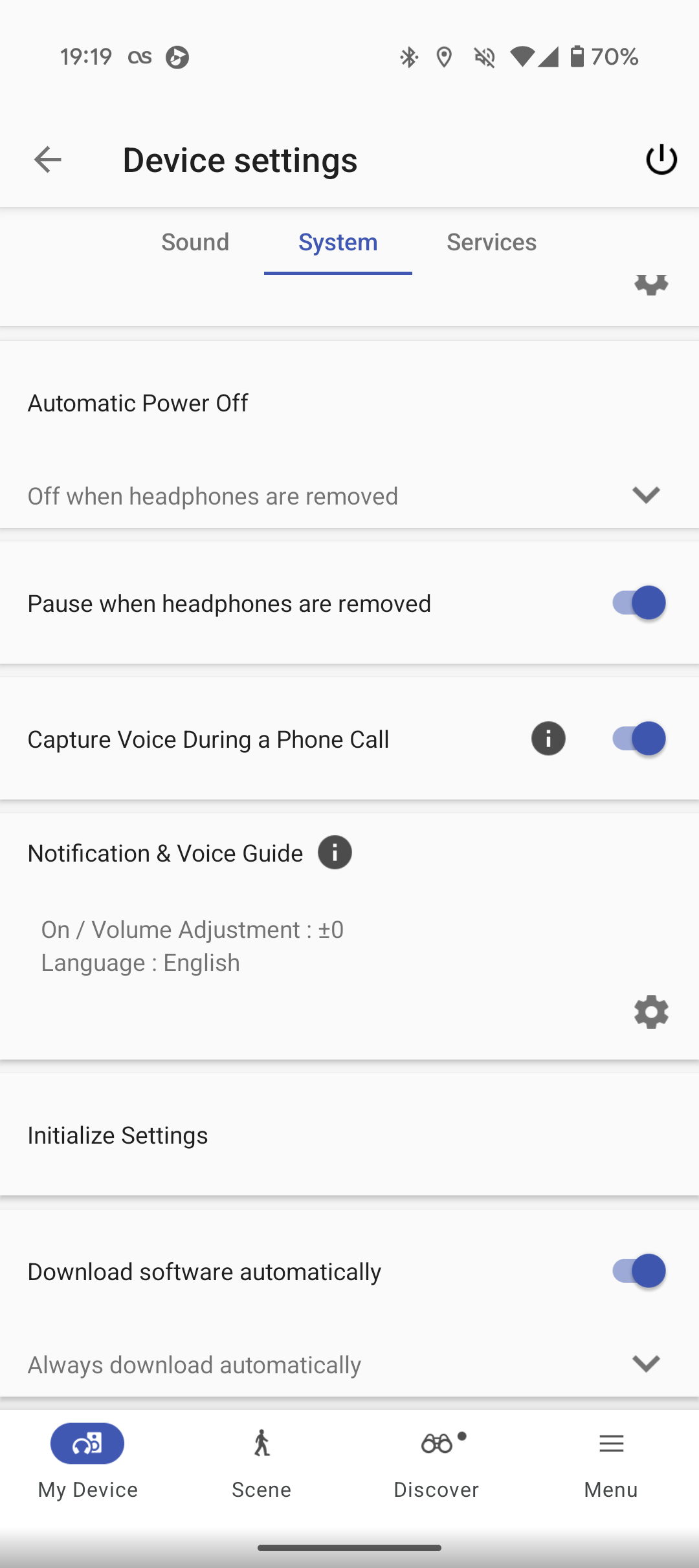The width and height of the screenshot is (699, 1568).
Task: Turn off Download software automatically
Action: (x=638, y=1271)
